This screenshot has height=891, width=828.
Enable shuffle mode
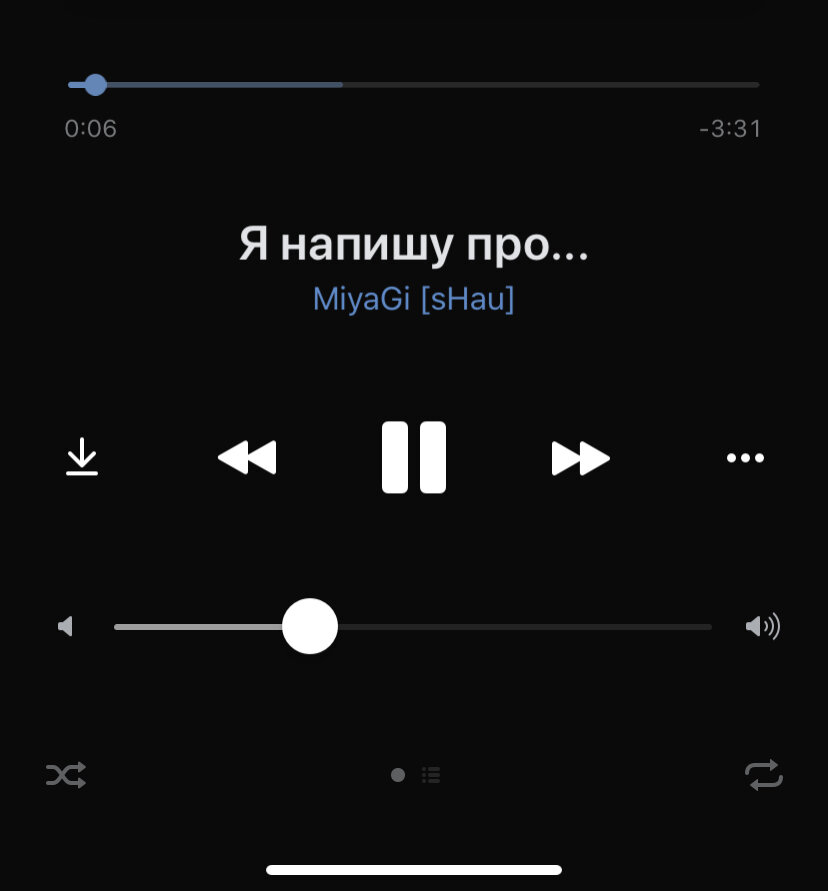pyautogui.click(x=66, y=775)
